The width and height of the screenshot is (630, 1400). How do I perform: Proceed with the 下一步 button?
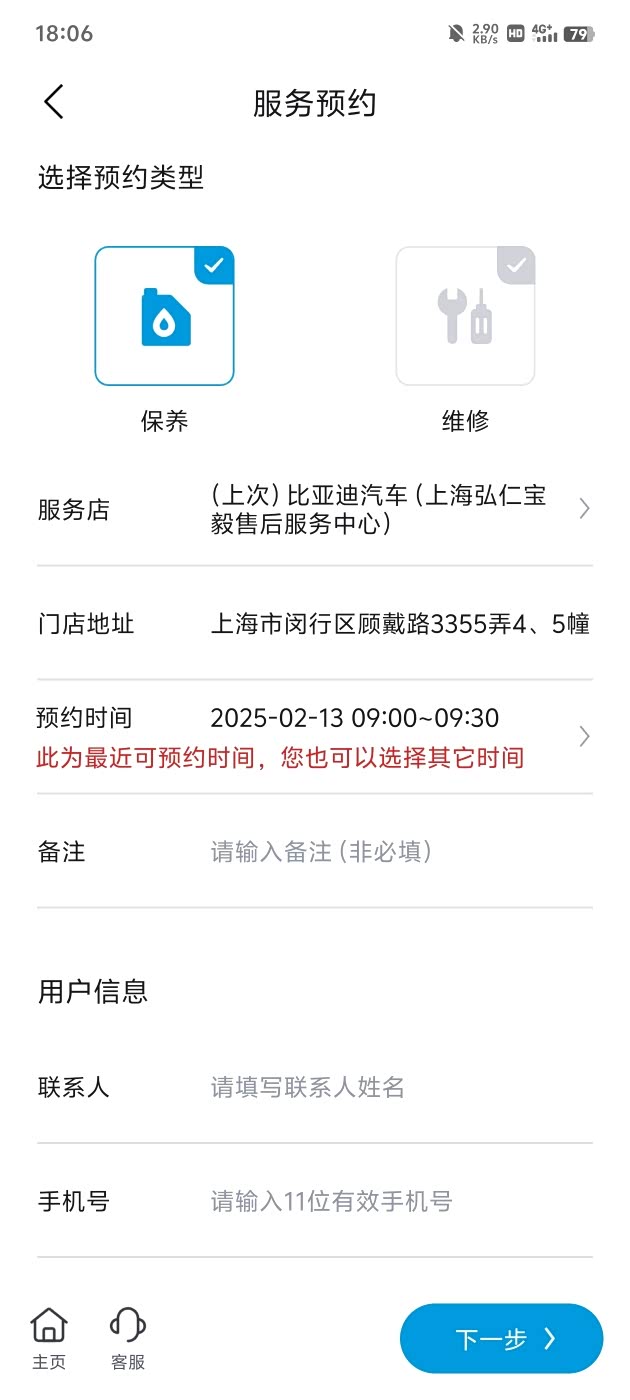tap(502, 1339)
